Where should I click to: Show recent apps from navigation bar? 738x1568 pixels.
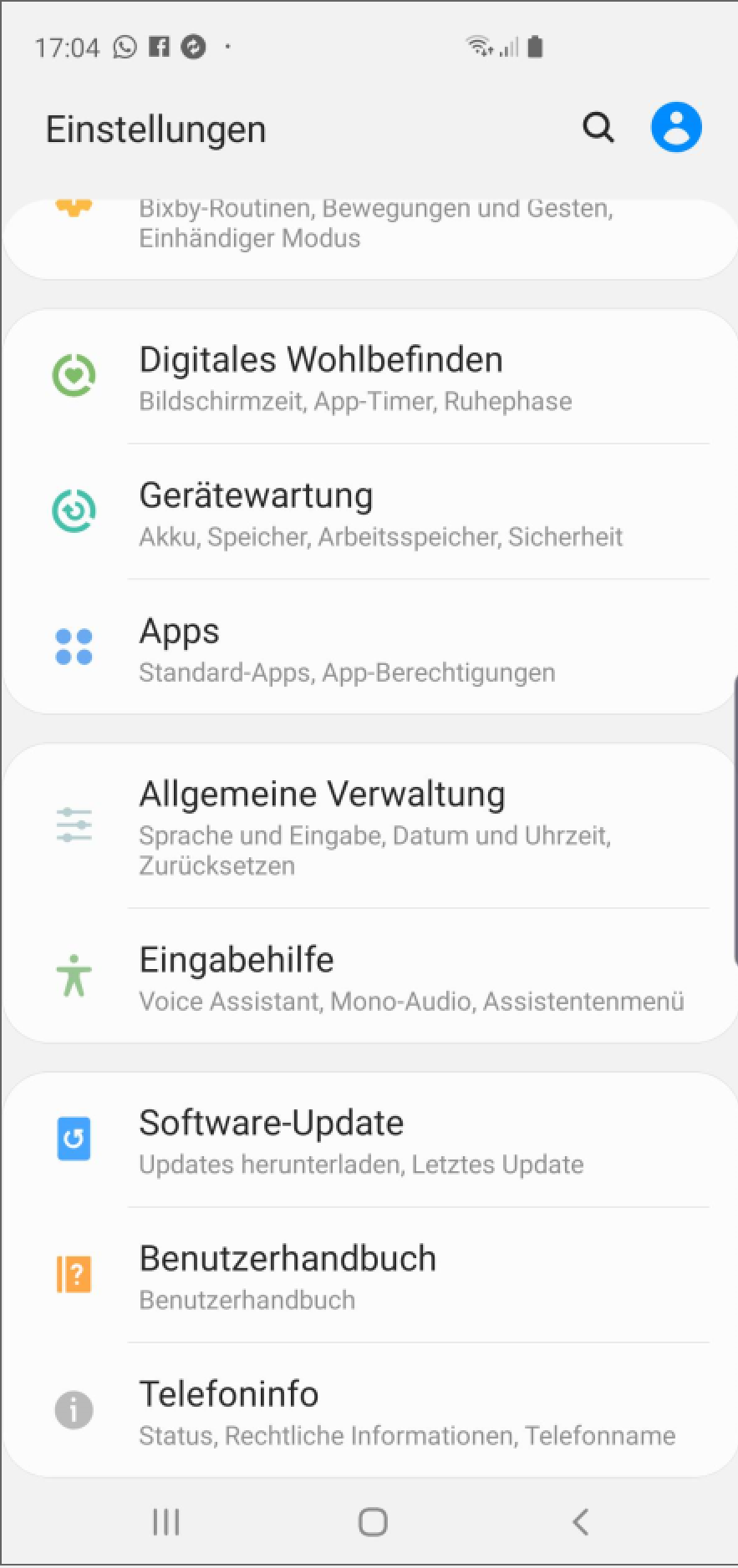click(165, 1522)
